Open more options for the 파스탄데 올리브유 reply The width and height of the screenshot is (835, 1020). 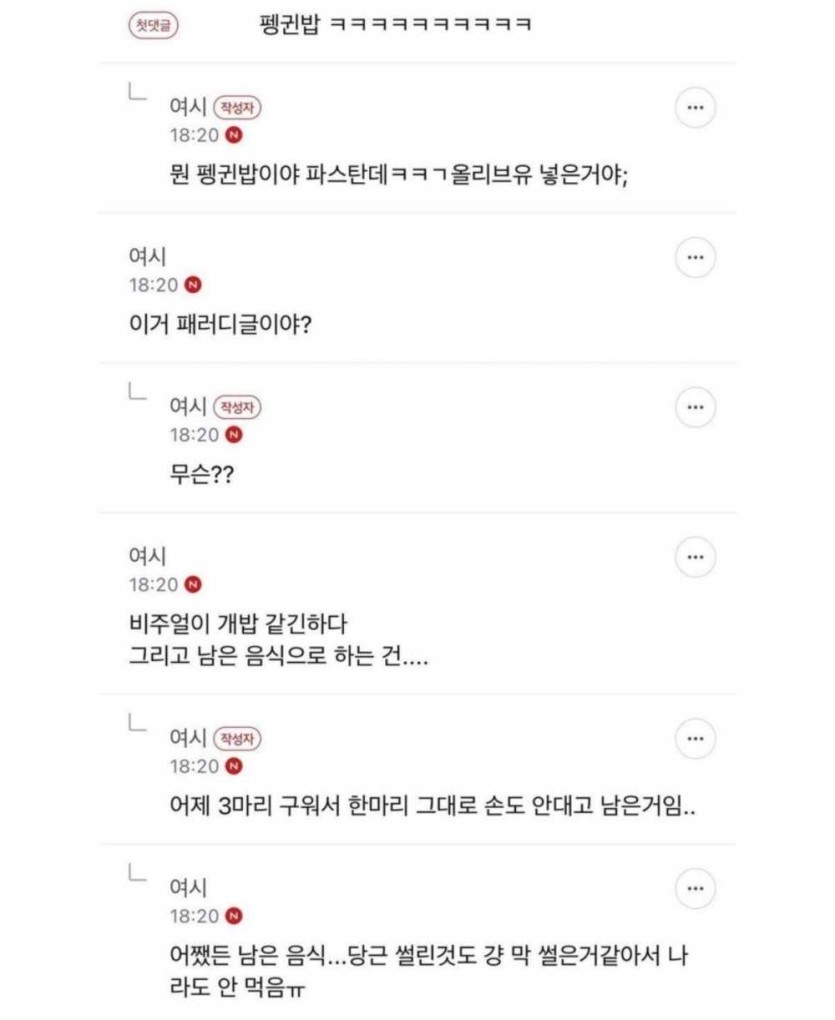(x=695, y=108)
